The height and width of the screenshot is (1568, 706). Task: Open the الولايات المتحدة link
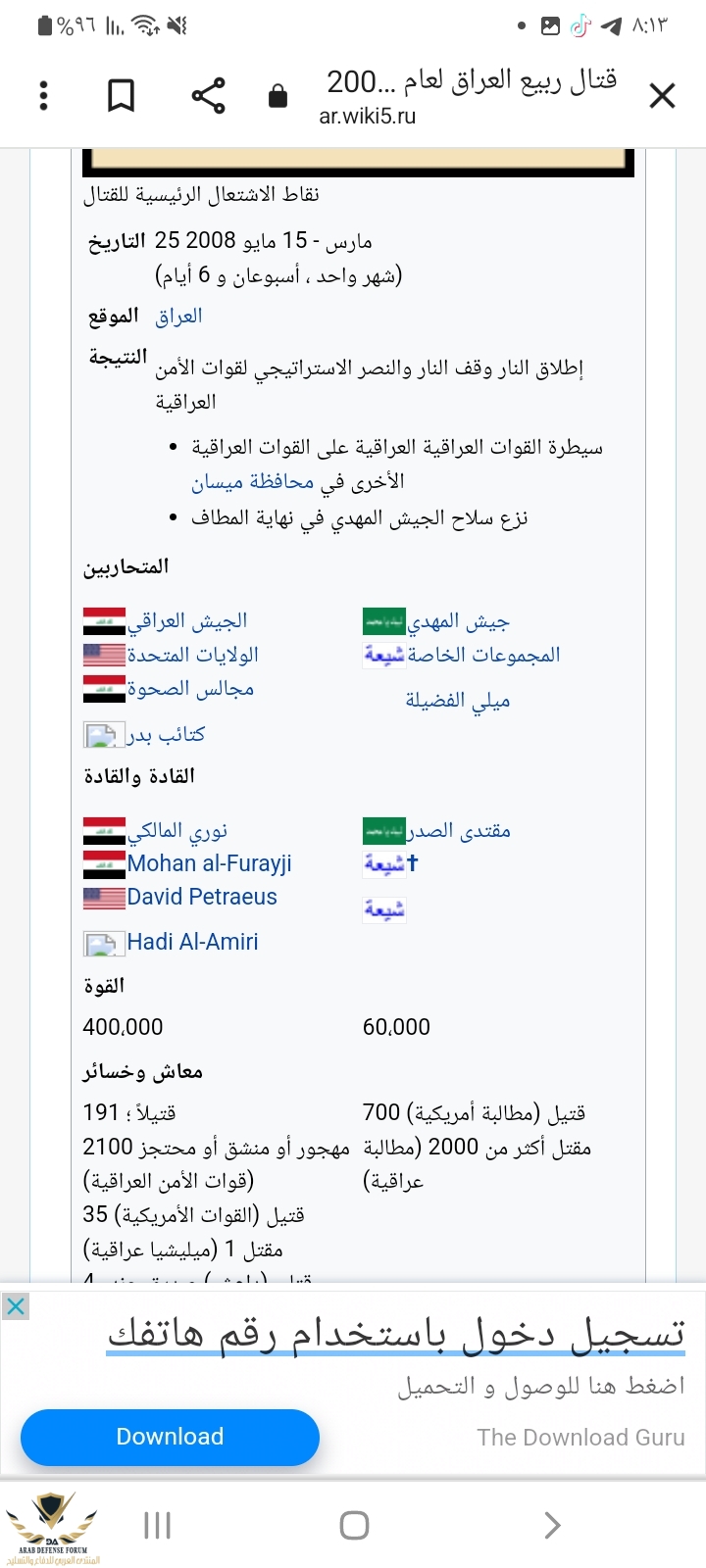193,655
